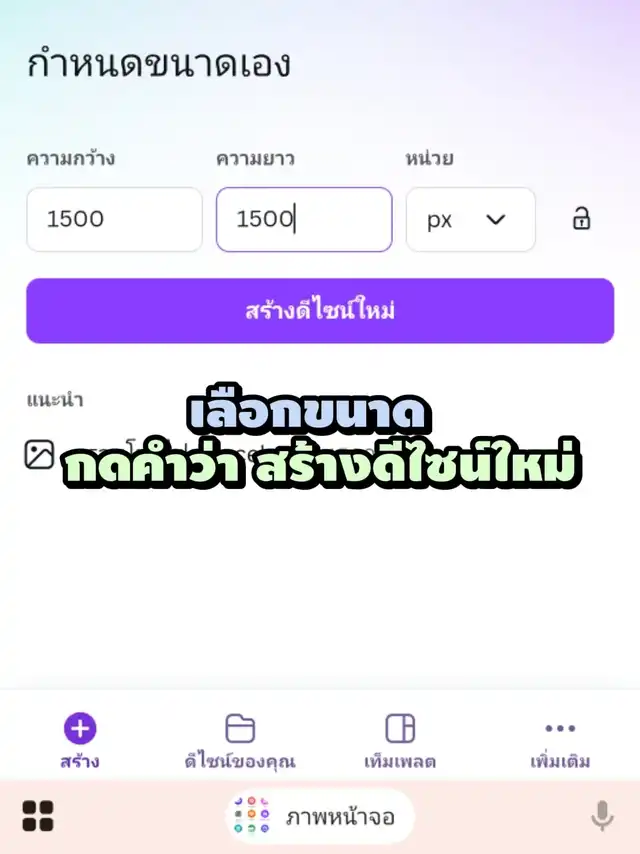Switch to the สร้าง tab
Screen dimensions: 640x854
(x=80, y=741)
